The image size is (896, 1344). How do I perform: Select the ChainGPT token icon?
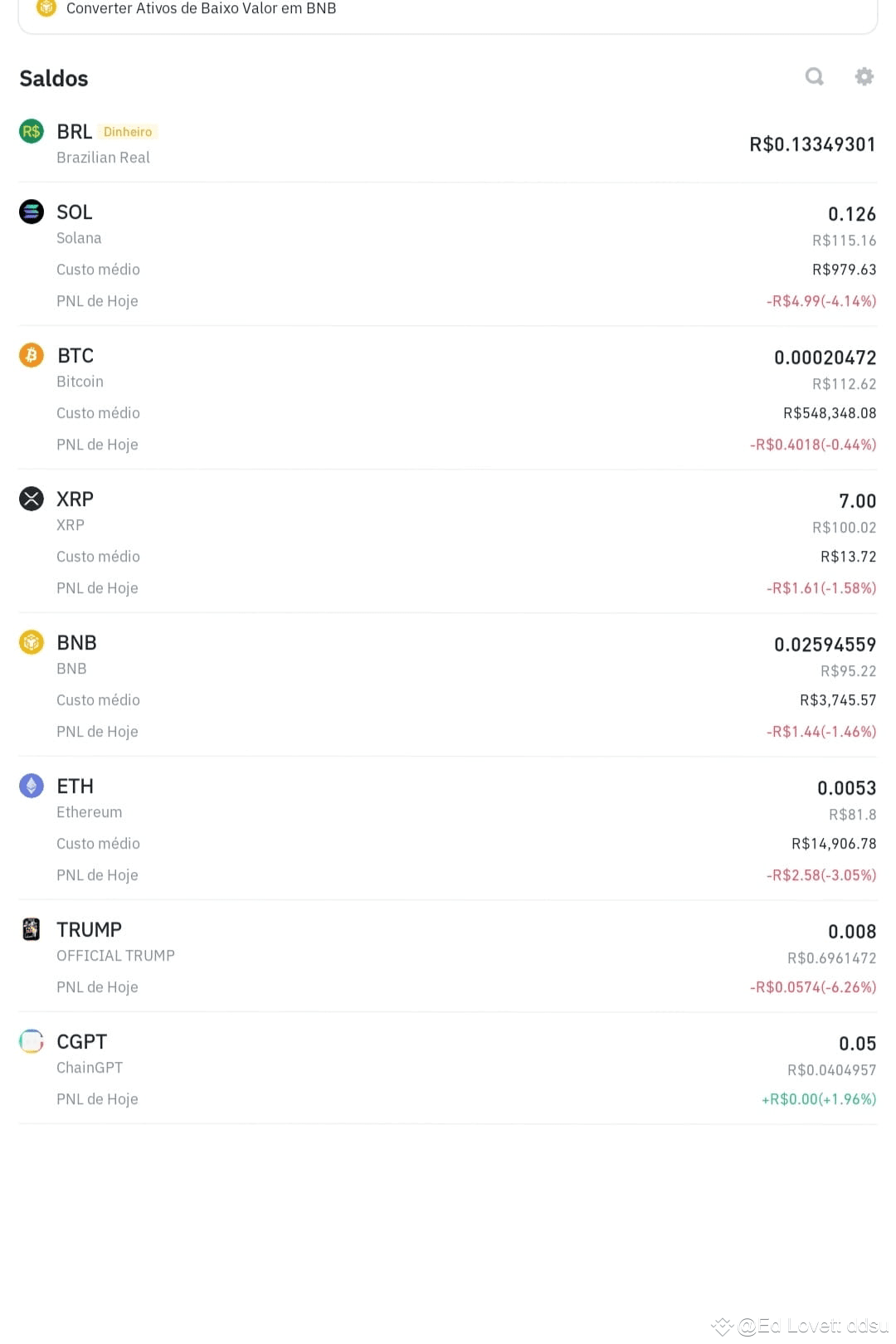tap(31, 1041)
